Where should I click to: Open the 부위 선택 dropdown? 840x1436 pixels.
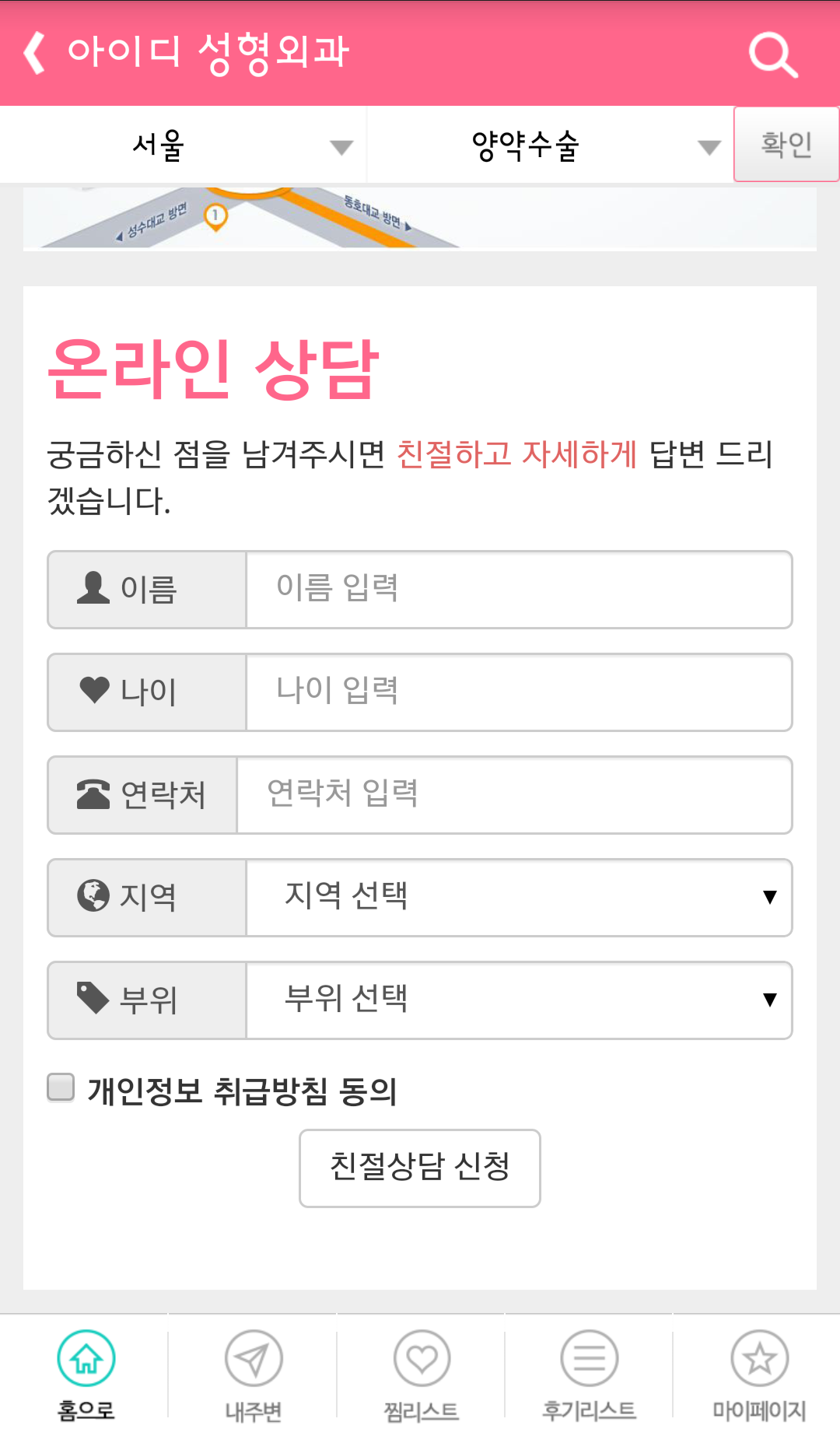pyautogui.click(x=519, y=1000)
